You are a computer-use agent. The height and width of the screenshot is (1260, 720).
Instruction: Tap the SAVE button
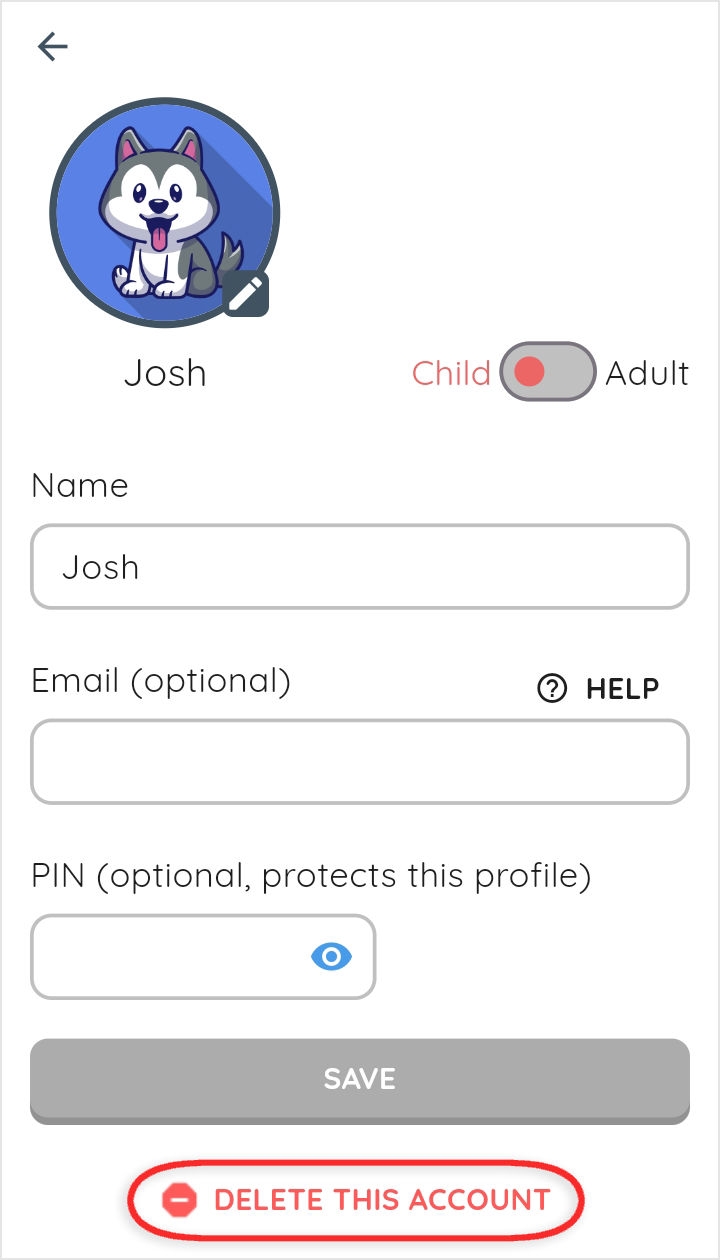coord(360,1080)
